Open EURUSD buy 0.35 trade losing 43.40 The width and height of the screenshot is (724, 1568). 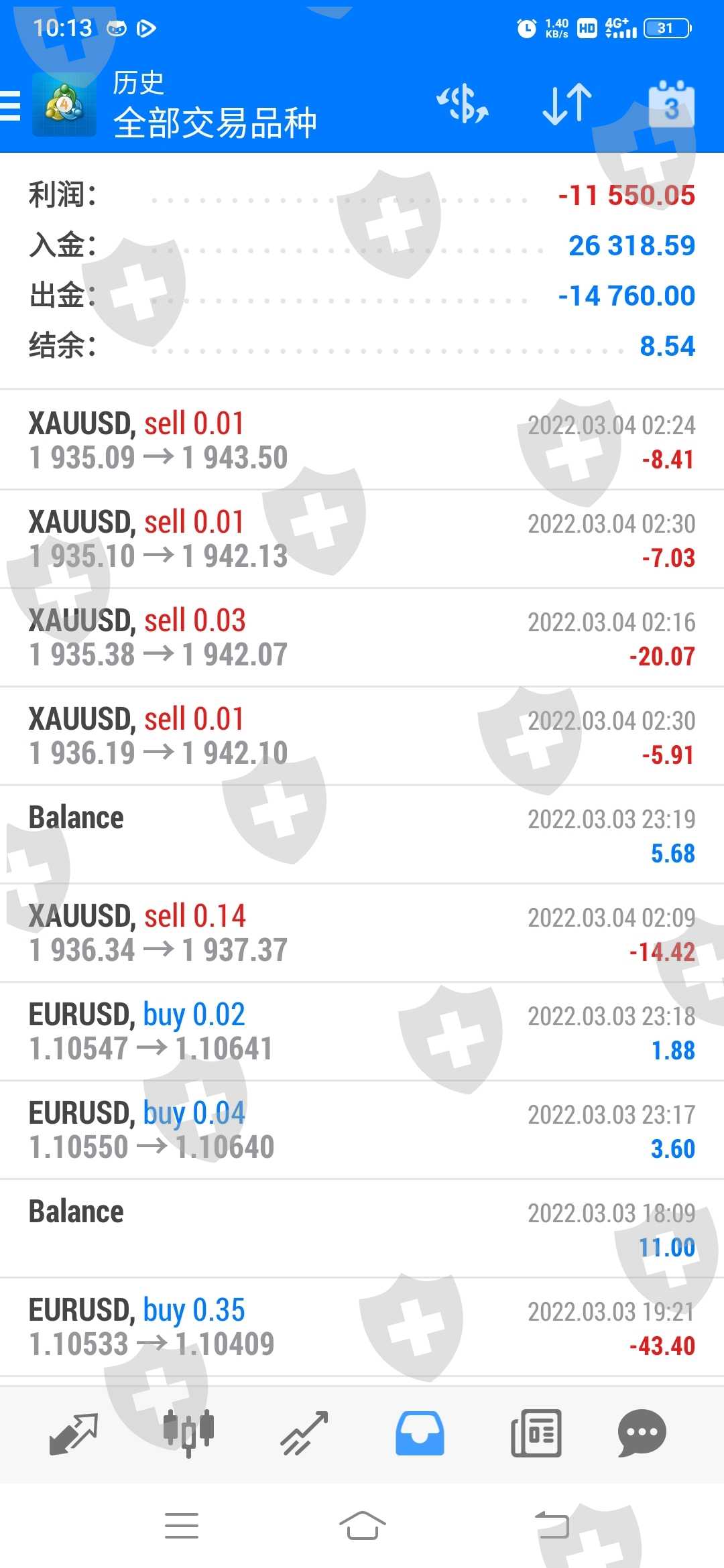[362, 1327]
